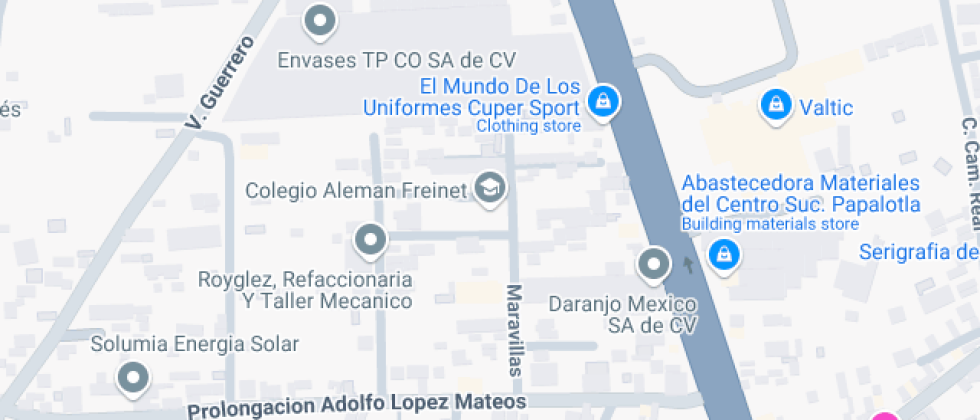Viewport: 980px width, 420px height.
Task: Tap the Valtic shopping pin
Action: coord(775,104)
